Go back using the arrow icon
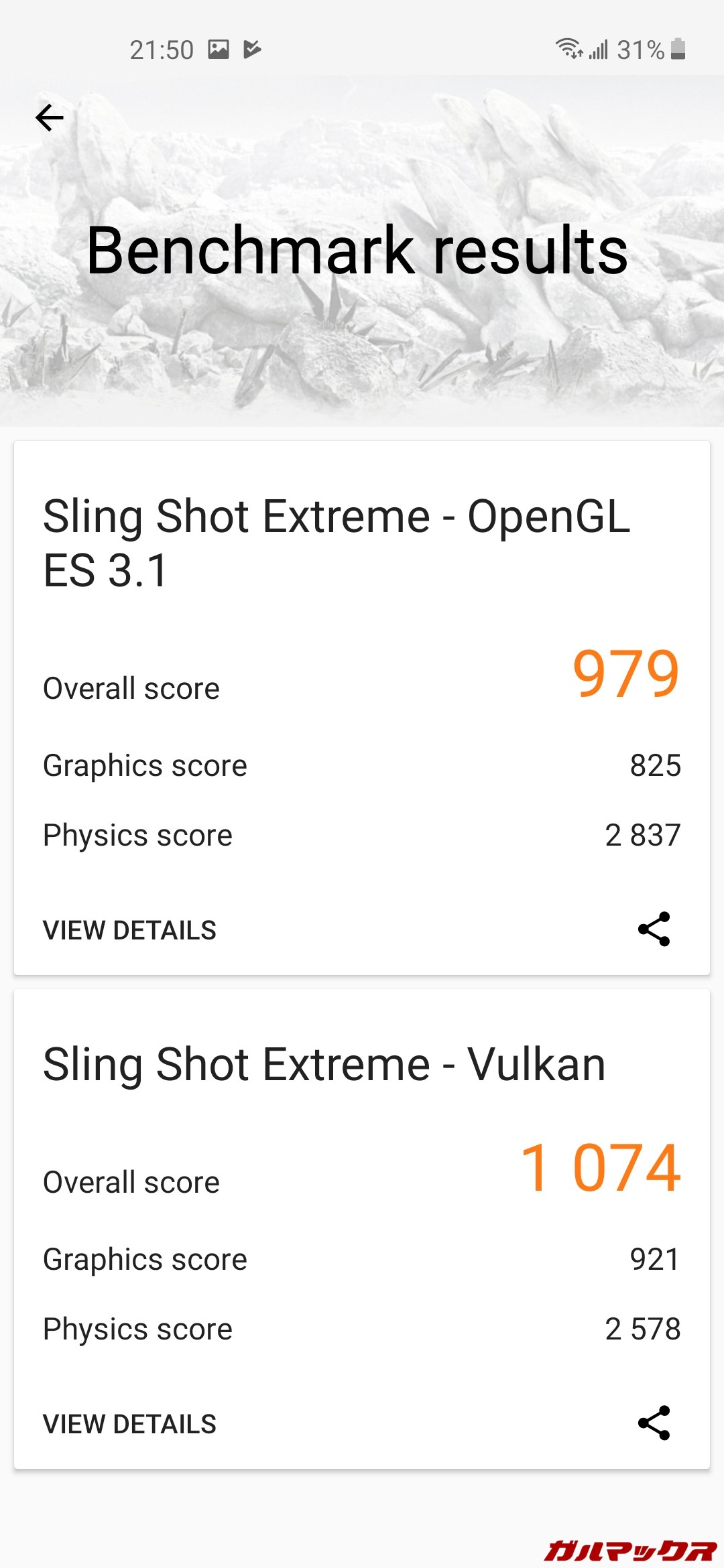724x1568 pixels. pyautogui.click(x=50, y=118)
